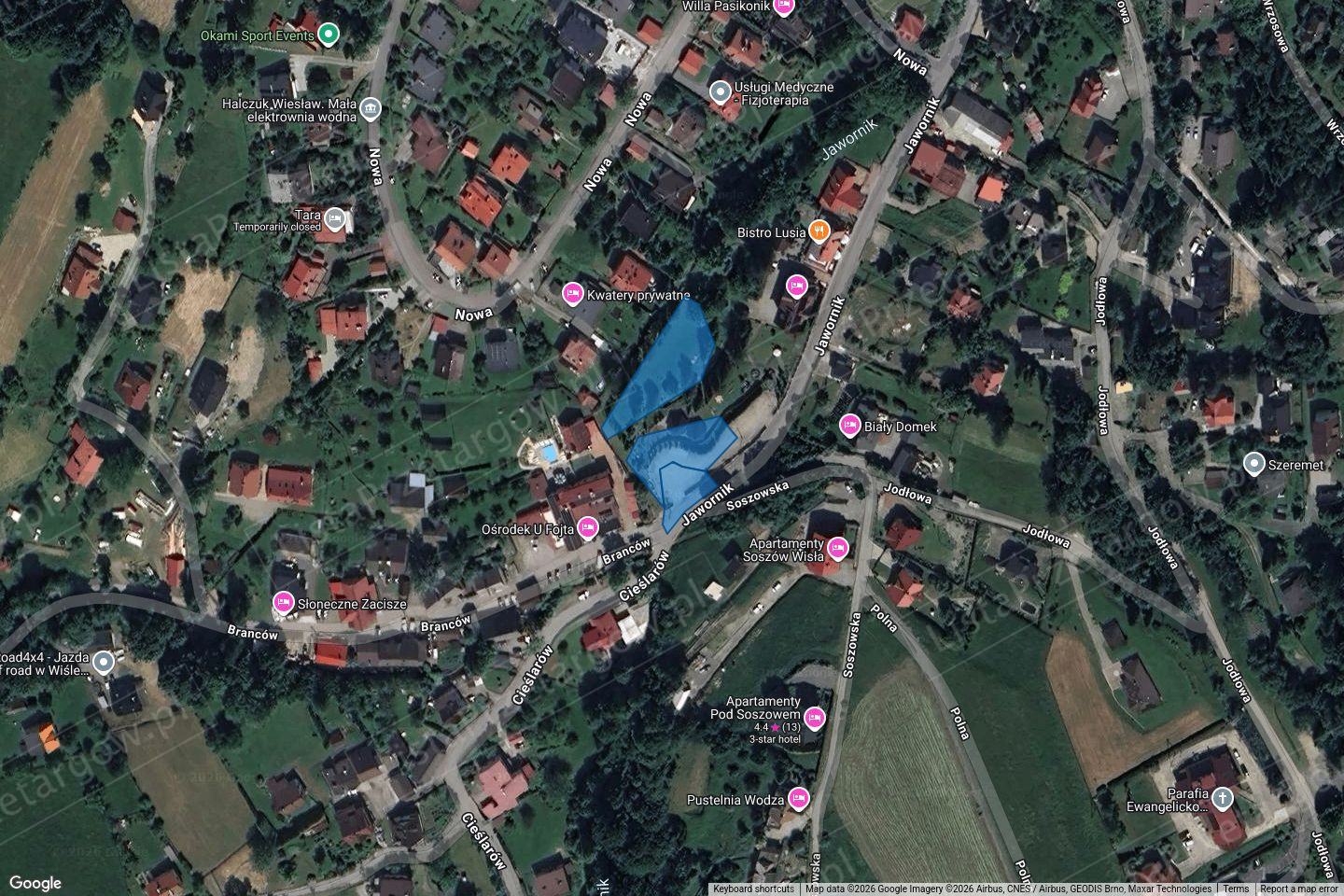Image resolution: width=1344 pixels, height=896 pixels.
Task: Open Apartamenty Soszów Wisła place pin
Action: 837,548
